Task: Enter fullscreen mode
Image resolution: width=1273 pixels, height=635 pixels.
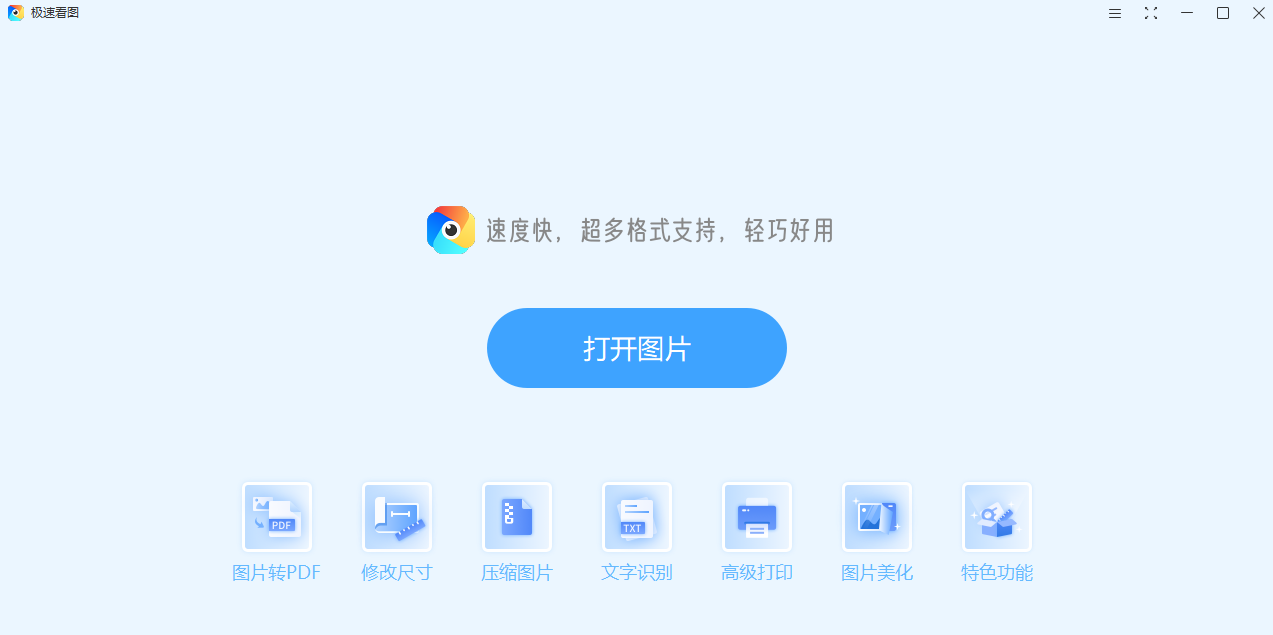Action: pyautogui.click(x=1151, y=13)
